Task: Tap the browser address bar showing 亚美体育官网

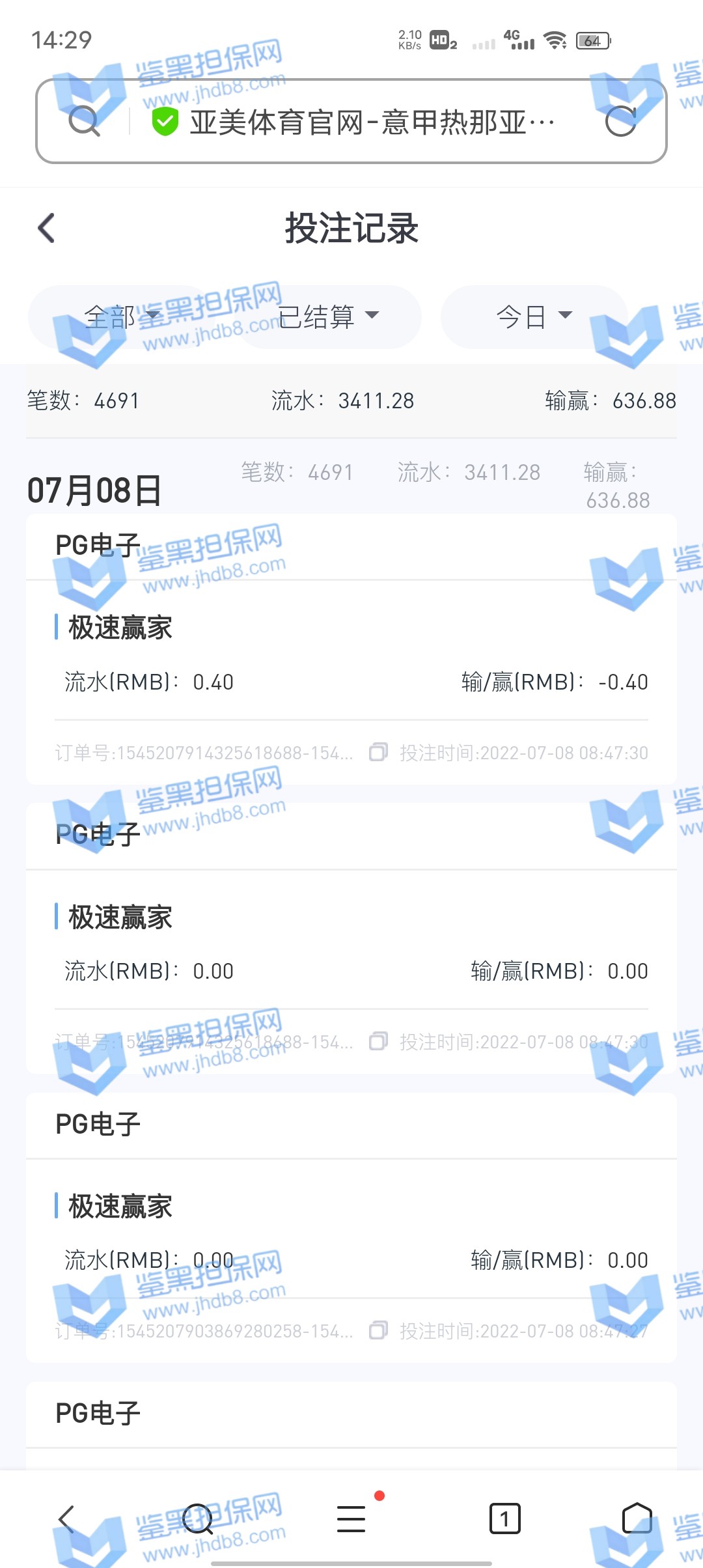Action: coord(371,122)
